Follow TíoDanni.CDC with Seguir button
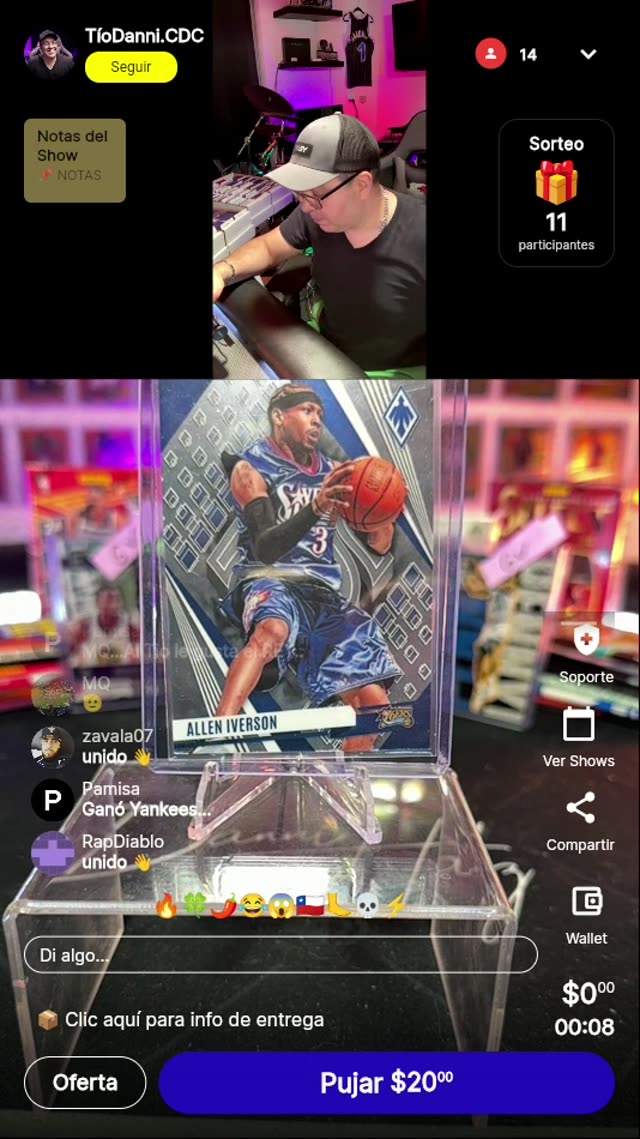 click(x=131, y=67)
